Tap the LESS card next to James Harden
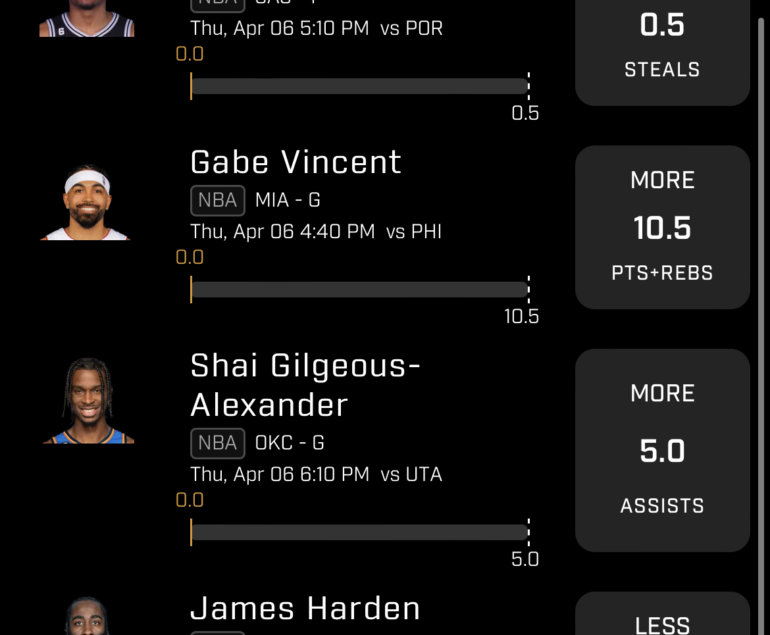 pos(662,615)
